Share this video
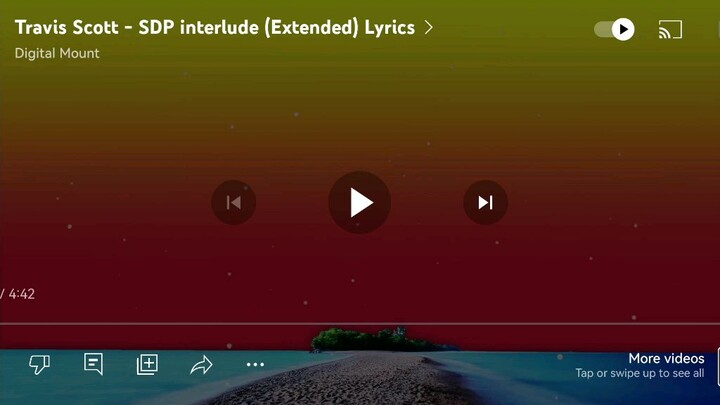Screen dimensions: 720x405 pos(201,365)
